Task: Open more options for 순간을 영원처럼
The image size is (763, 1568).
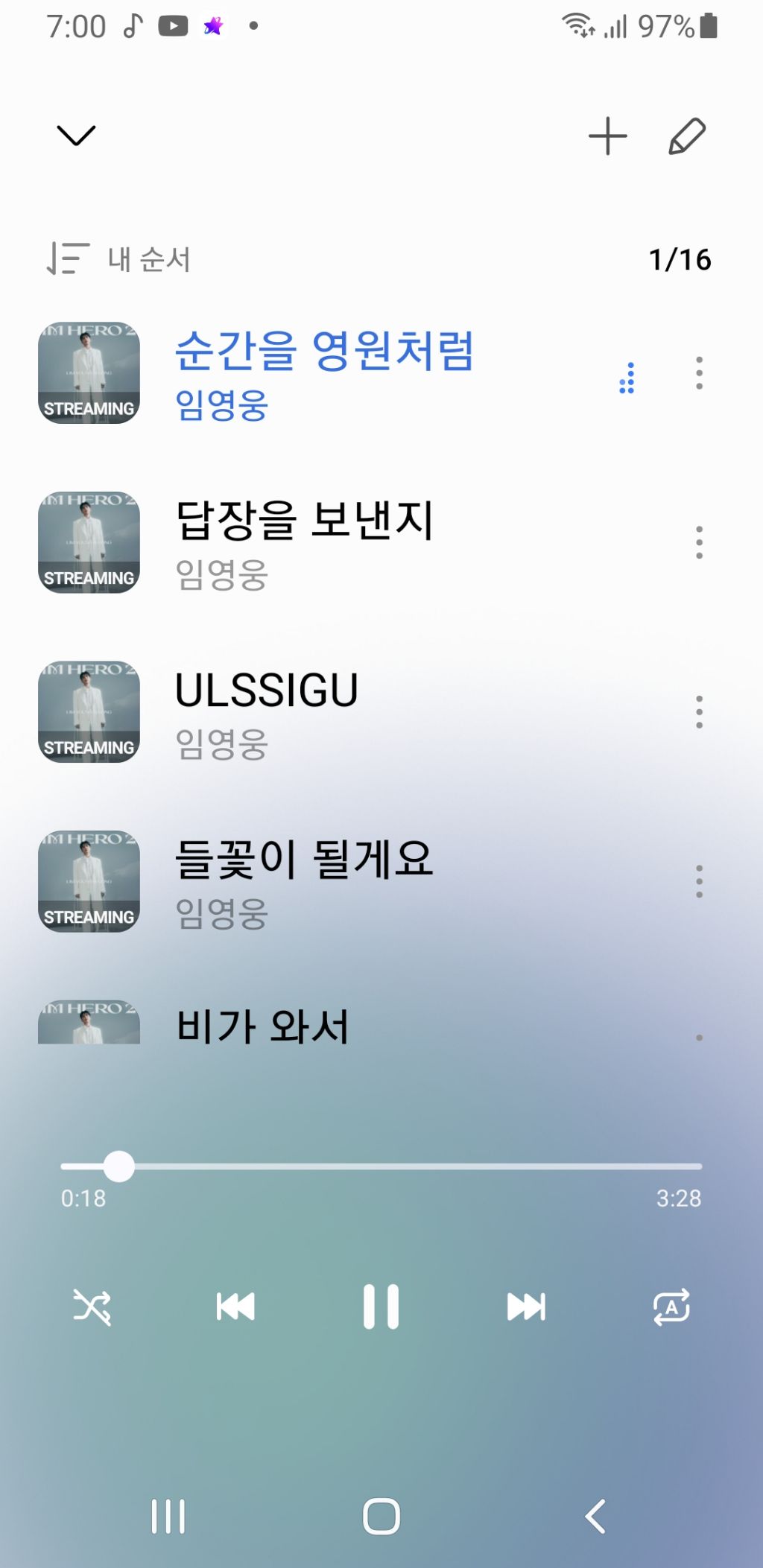Action: pos(699,373)
